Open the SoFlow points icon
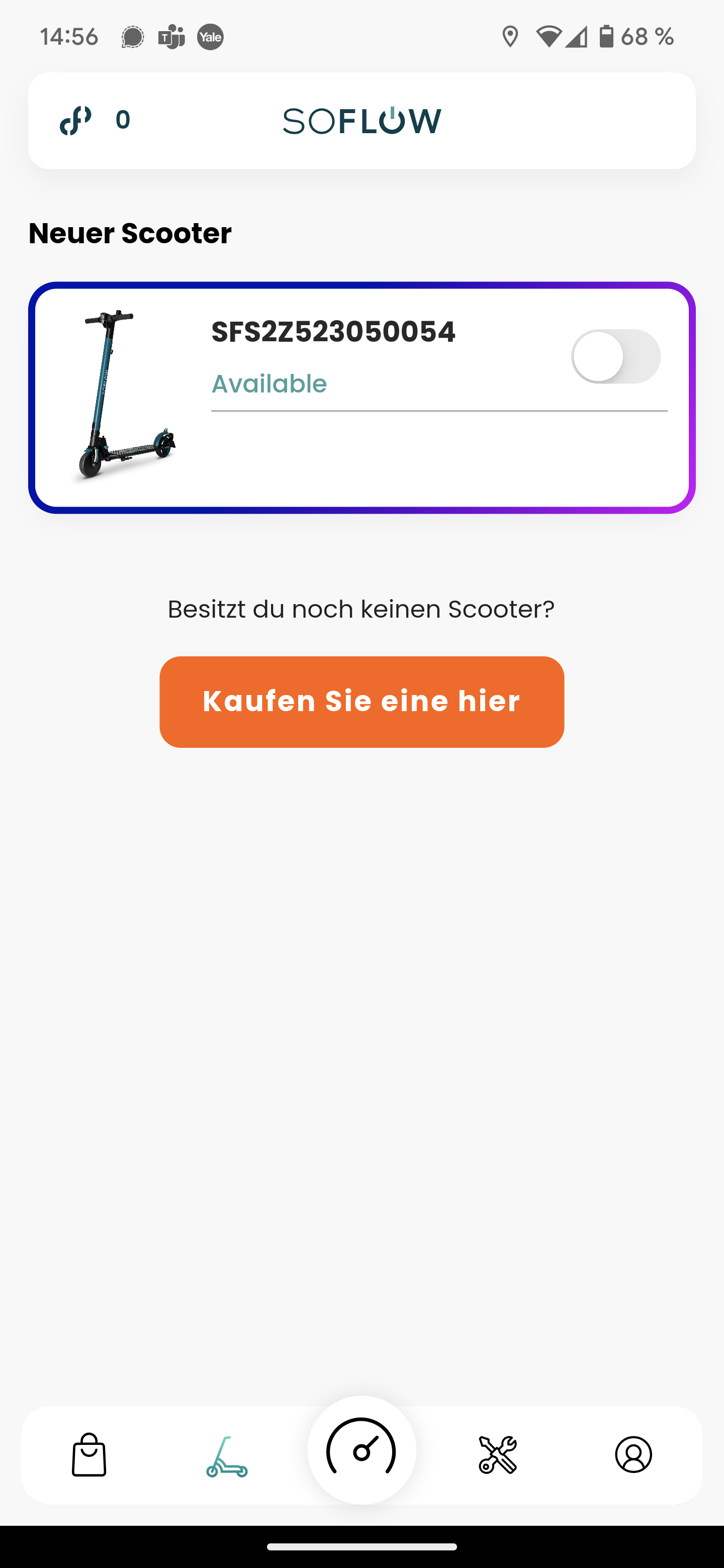The width and height of the screenshot is (724, 1568). (75, 120)
